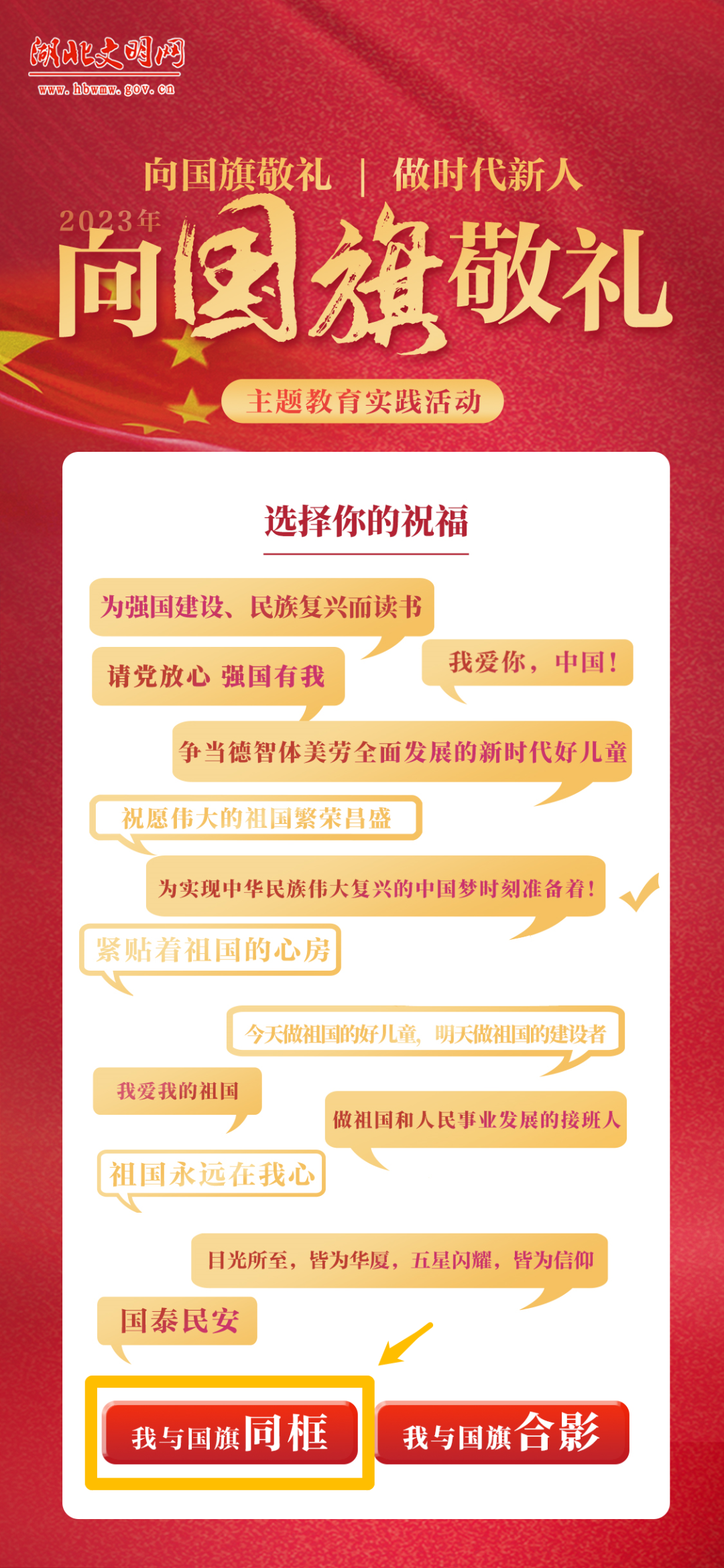Select 目光所至, 皆为华夏 blessing
This screenshot has height=1568, width=724.
[400, 1260]
